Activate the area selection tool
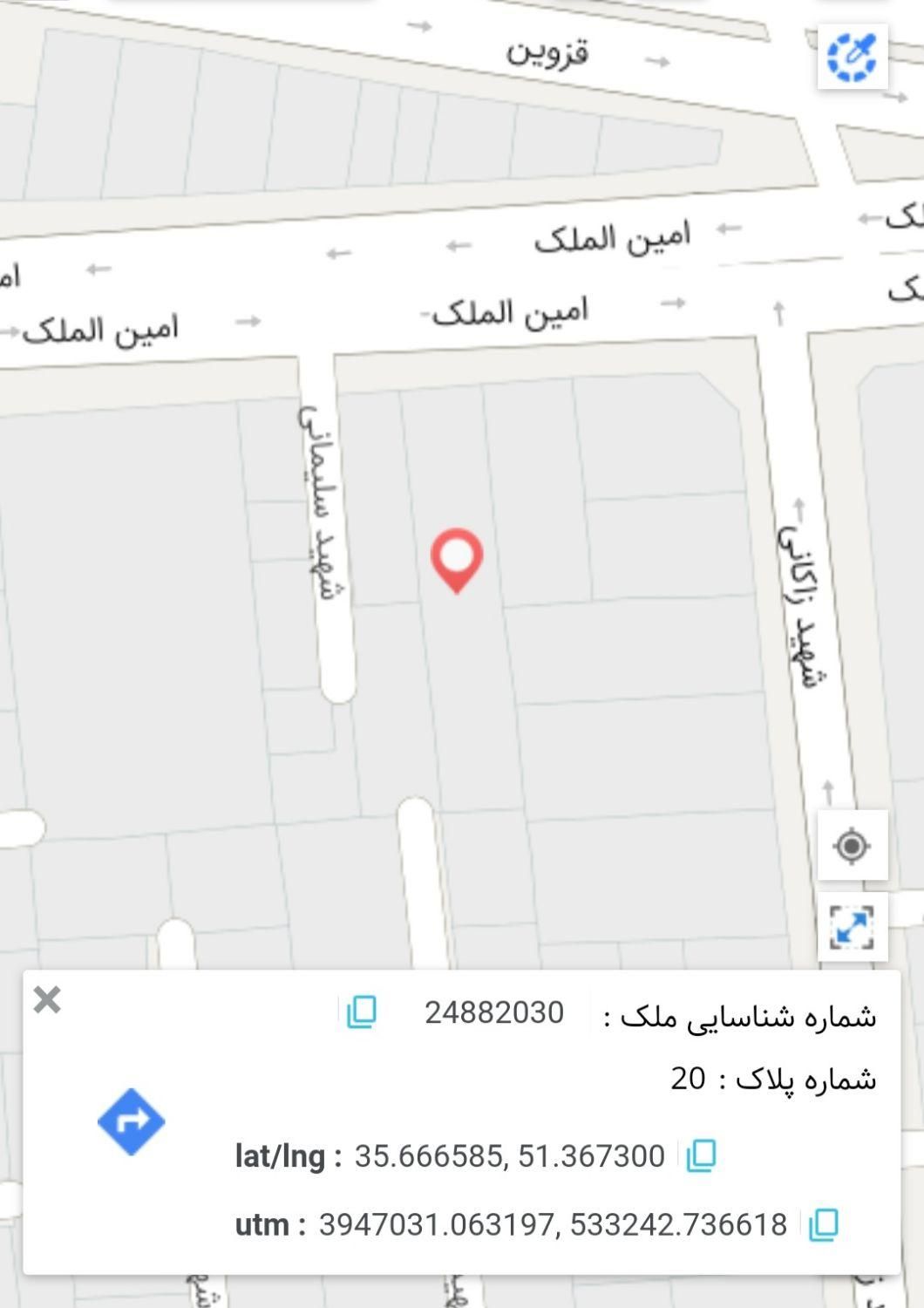Image resolution: width=924 pixels, height=1308 pixels. click(852, 57)
